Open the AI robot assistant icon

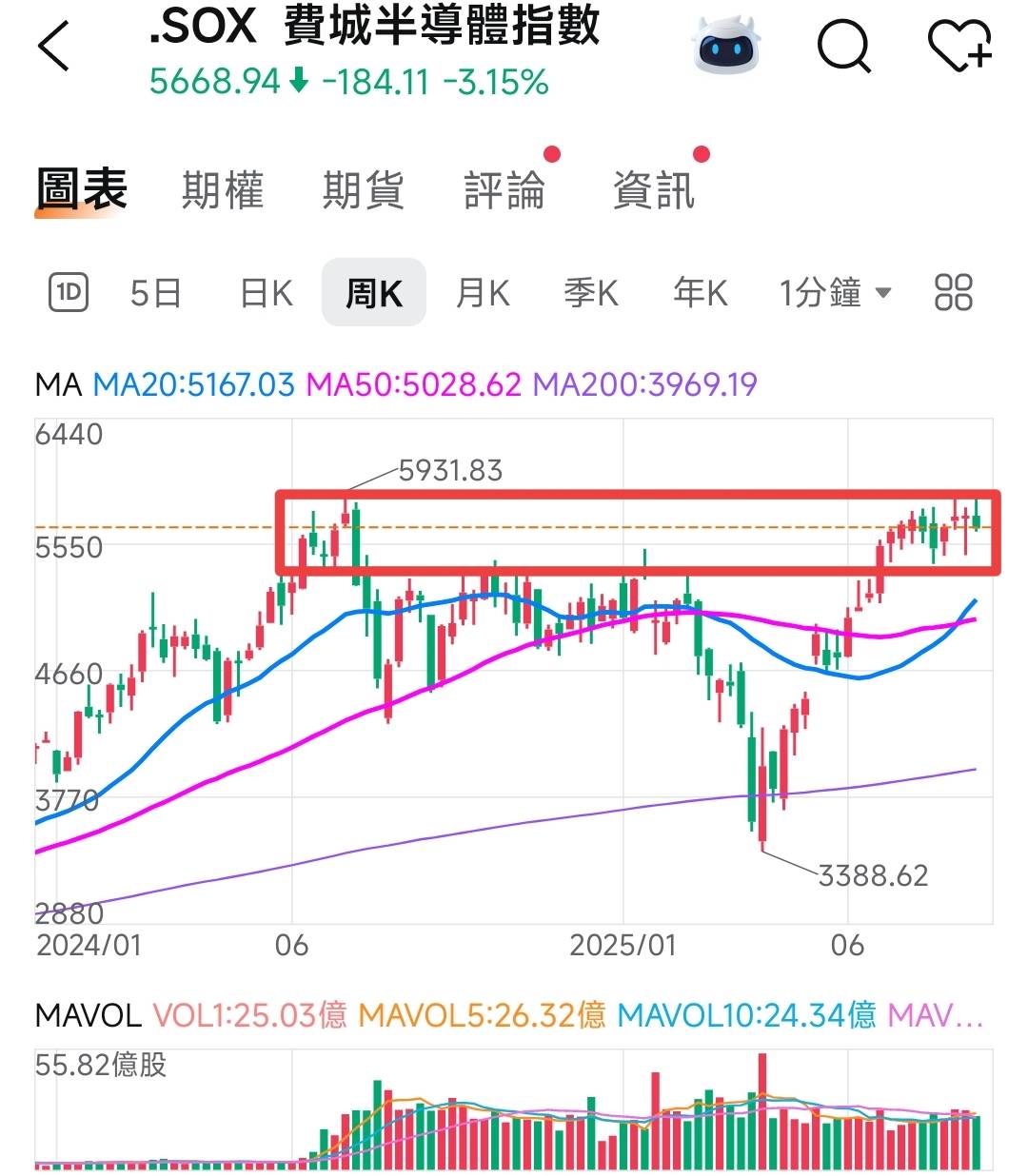pyautogui.click(x=726, y=44)
